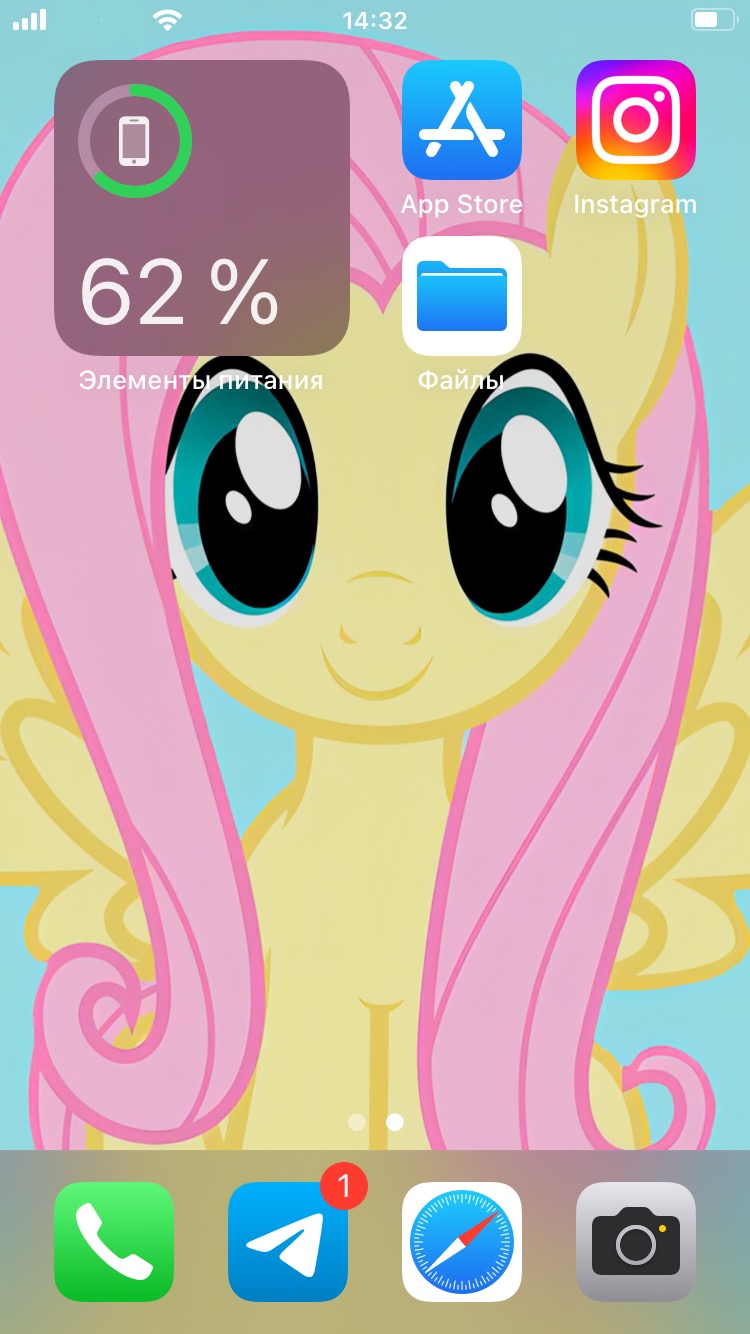The image size is (750, 1334).
Task: Open the App Store app
Action: point(461,120)
